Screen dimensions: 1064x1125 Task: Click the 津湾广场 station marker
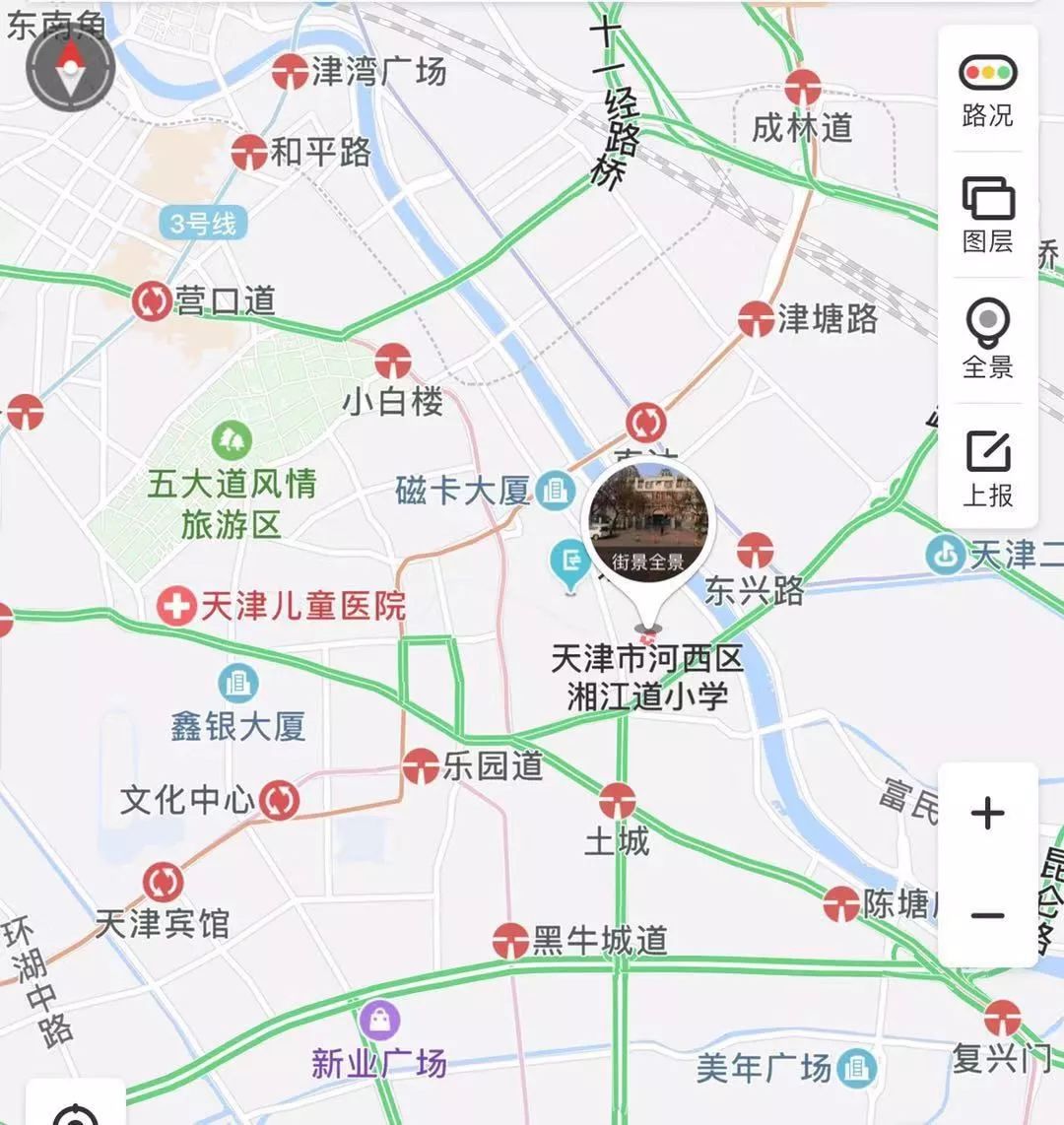[291, 70]
